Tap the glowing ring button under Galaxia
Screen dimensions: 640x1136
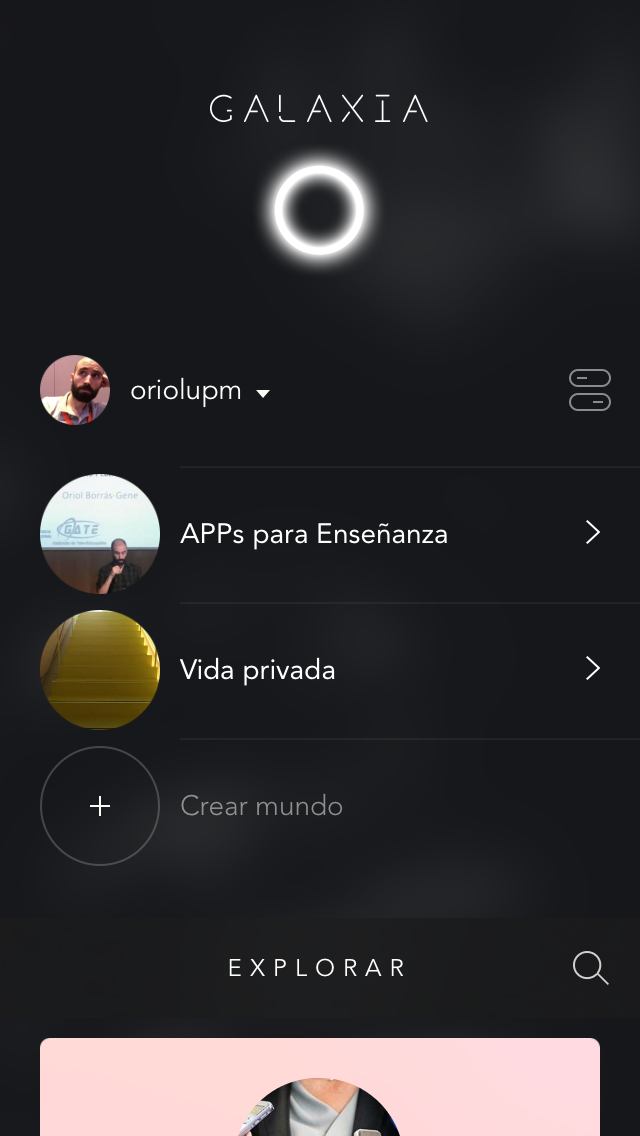(x=319, y=211)
